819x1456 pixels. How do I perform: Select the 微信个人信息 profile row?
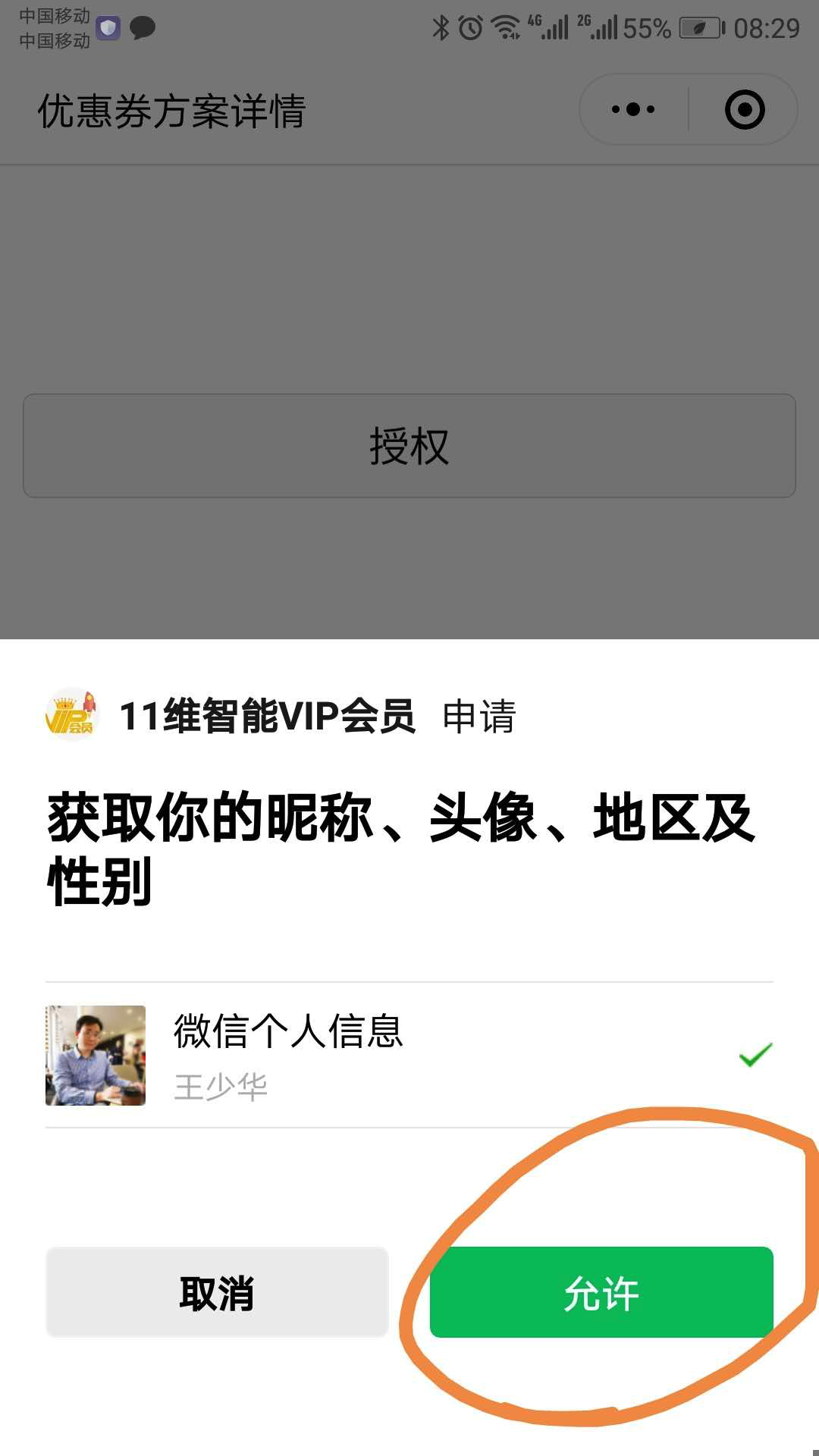(x=409, y=1055)
